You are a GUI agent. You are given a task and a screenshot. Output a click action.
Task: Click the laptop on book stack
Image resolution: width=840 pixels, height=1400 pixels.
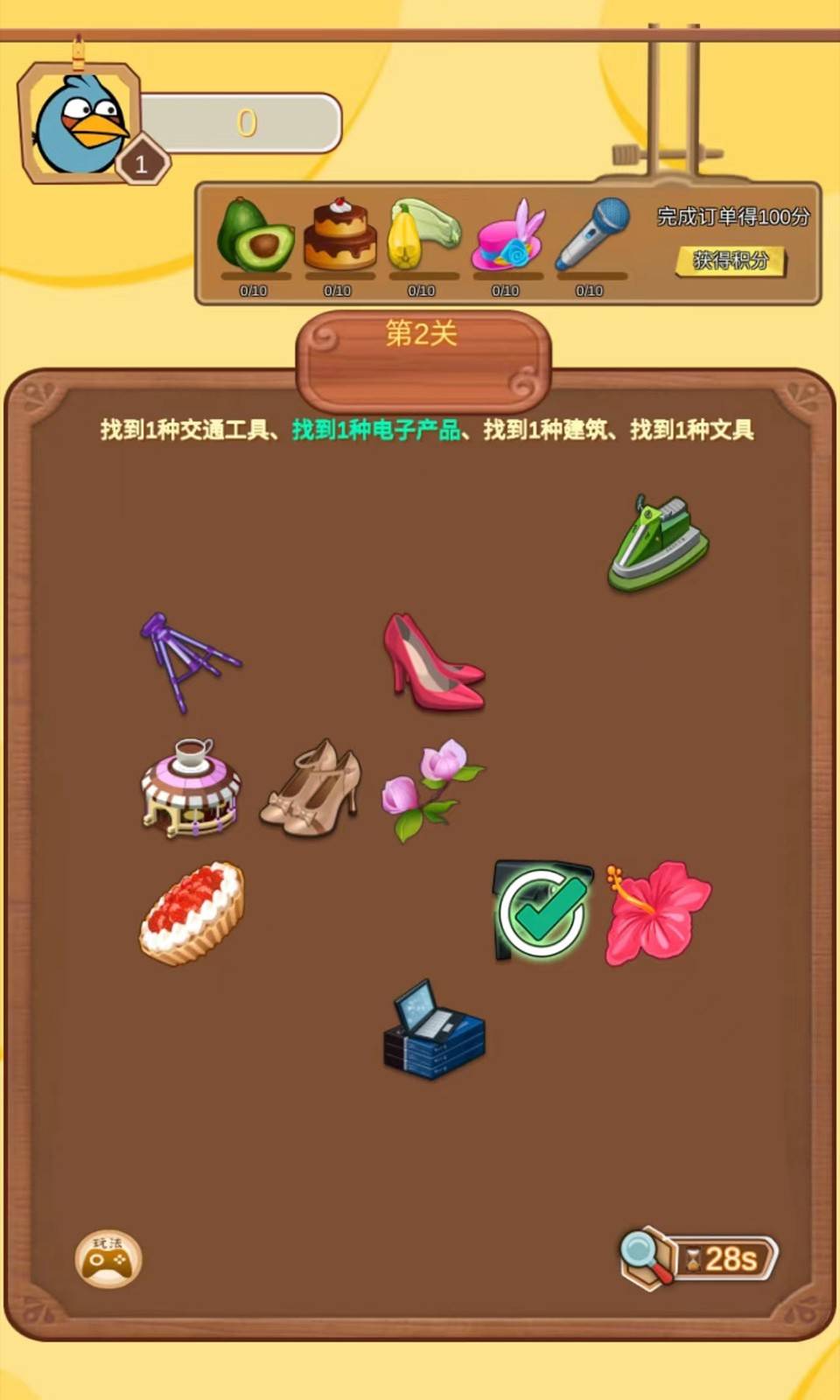[x=432, y=1032]
